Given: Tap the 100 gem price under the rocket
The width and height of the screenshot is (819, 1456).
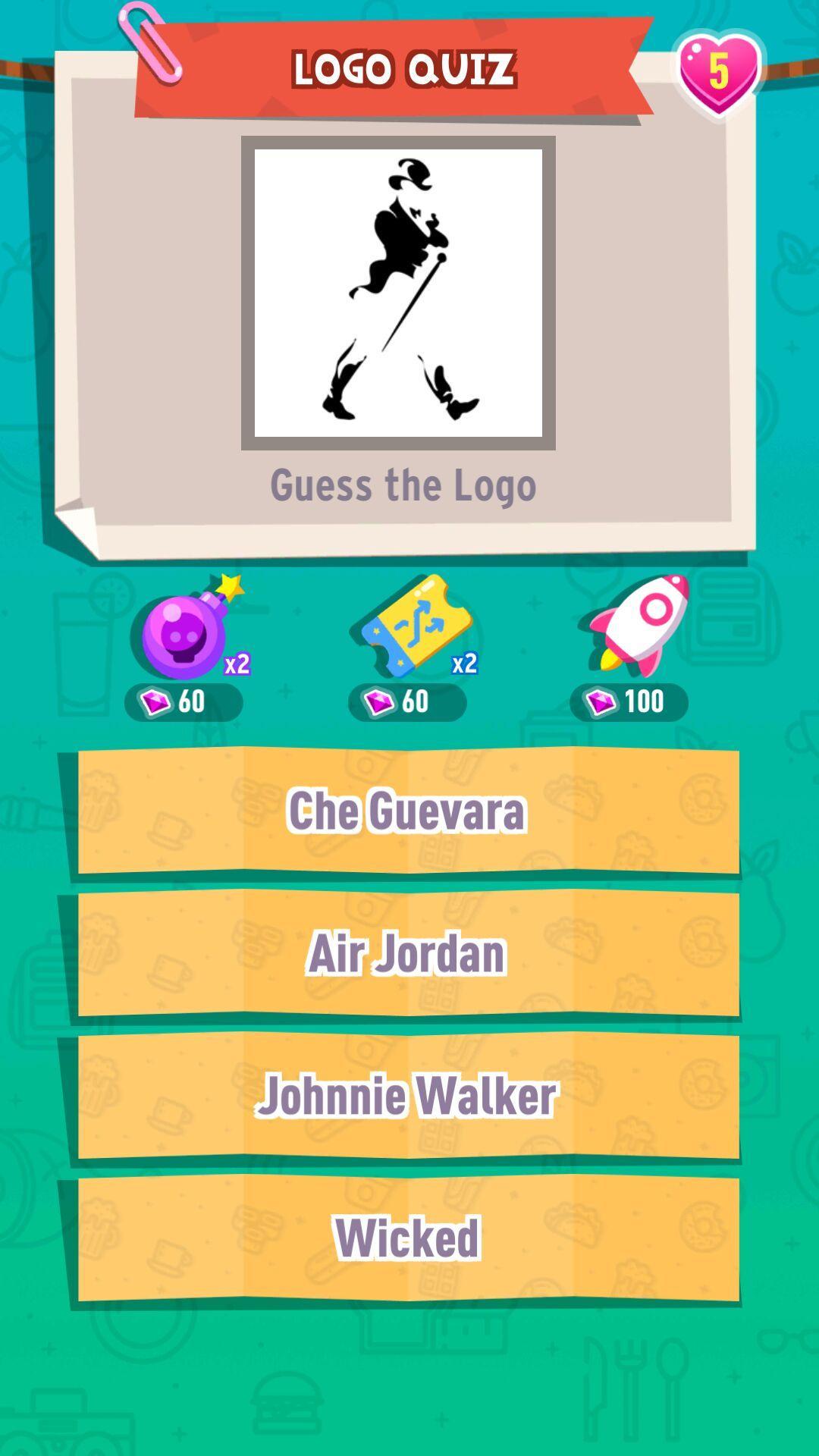Looking at the screenshot, I should [x=645, y=702].
